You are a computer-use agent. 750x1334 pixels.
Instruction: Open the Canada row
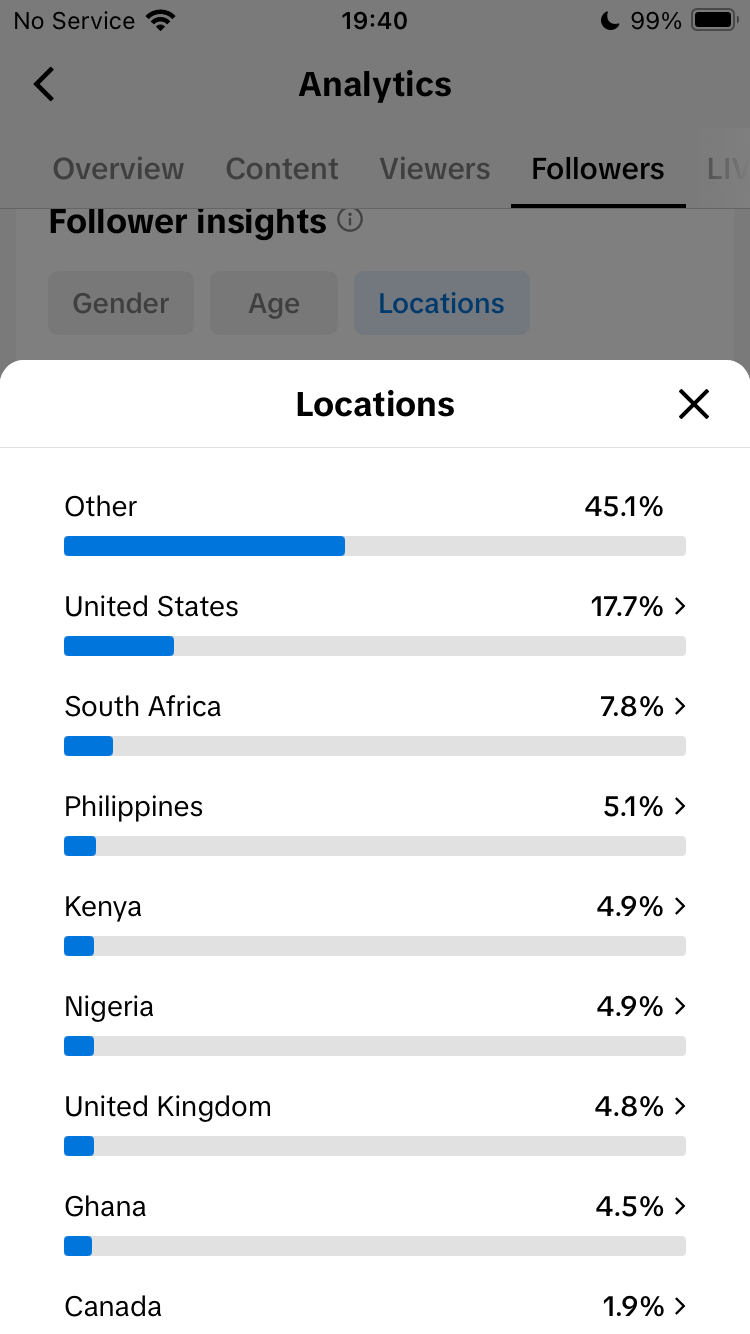click(375, 1308)
